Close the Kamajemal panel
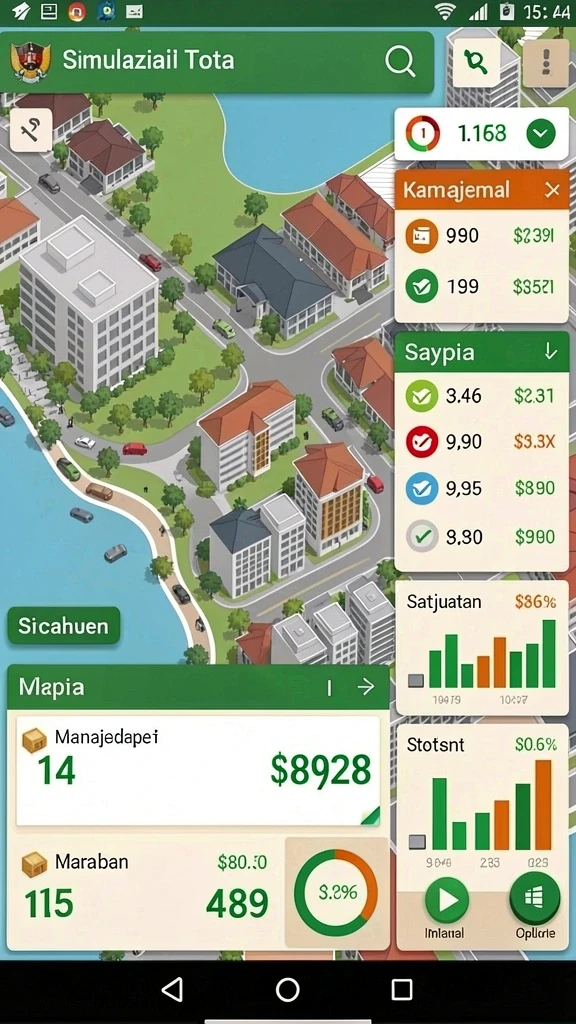Image resolution: width=576 pixels, height=1024 pixels. 552,190
